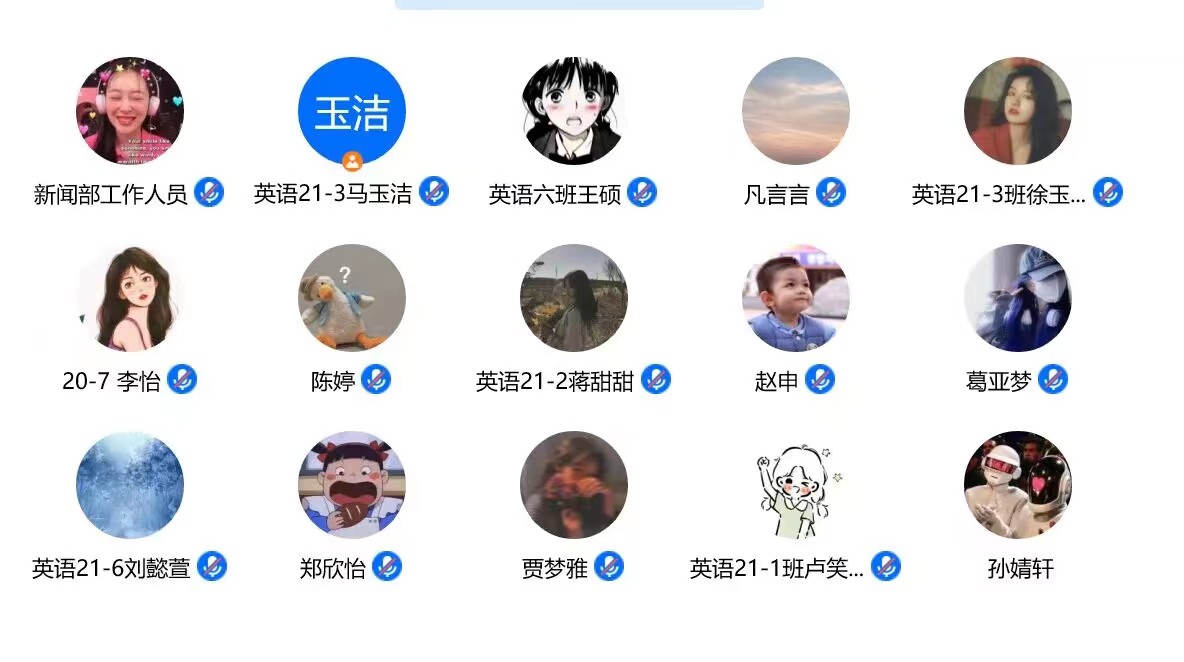Open participant 20-7 李怡
Screen dimensions: 1184x662
coord(130,298)
